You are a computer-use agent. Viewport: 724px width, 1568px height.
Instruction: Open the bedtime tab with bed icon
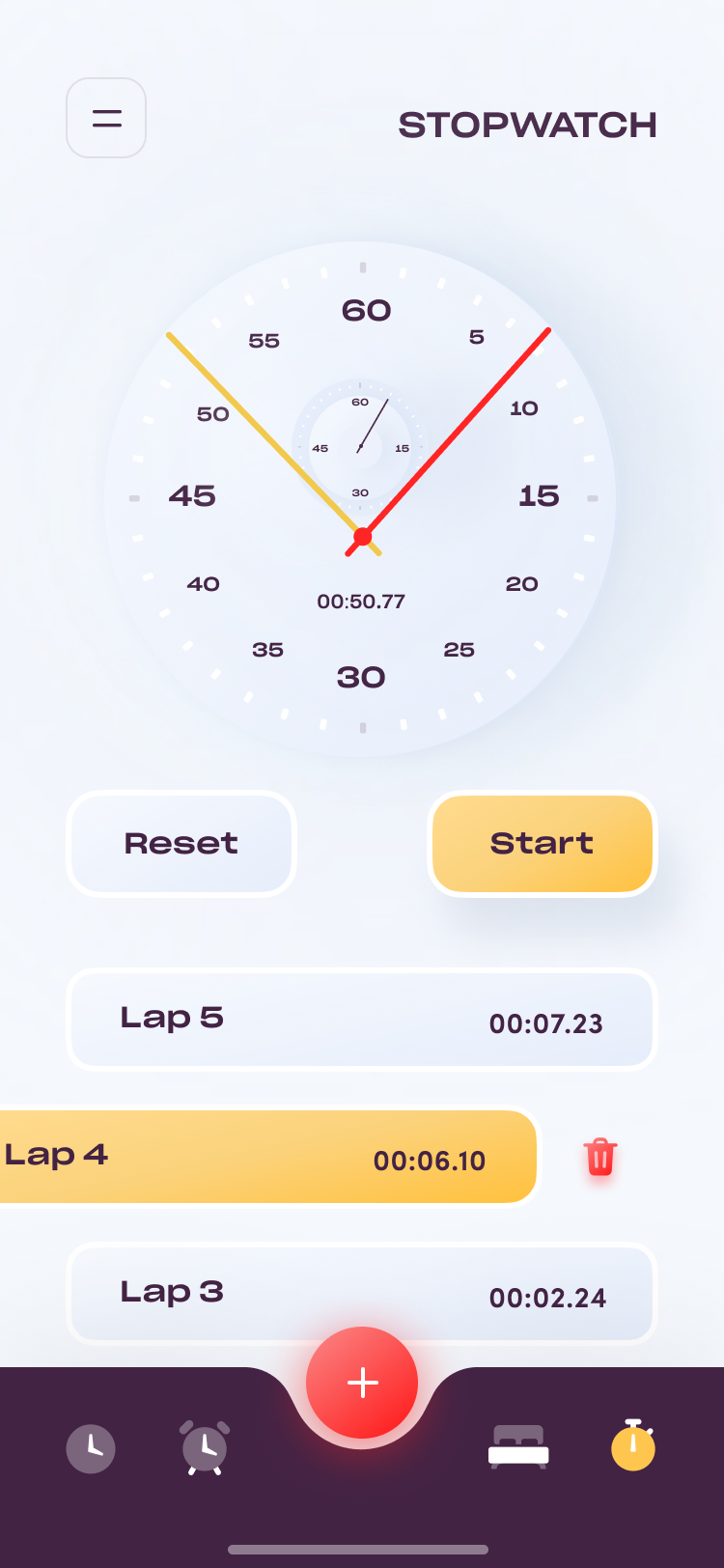(518, 1447)
